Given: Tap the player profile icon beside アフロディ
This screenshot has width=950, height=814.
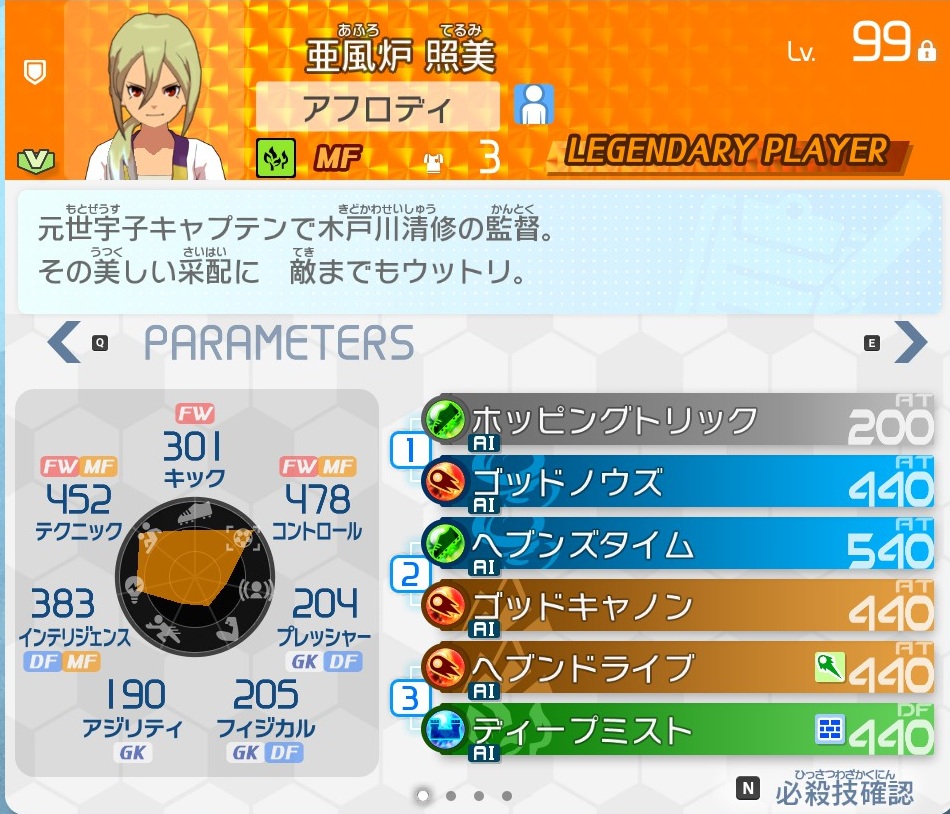Looking at the screenshot, I should 533,105.
